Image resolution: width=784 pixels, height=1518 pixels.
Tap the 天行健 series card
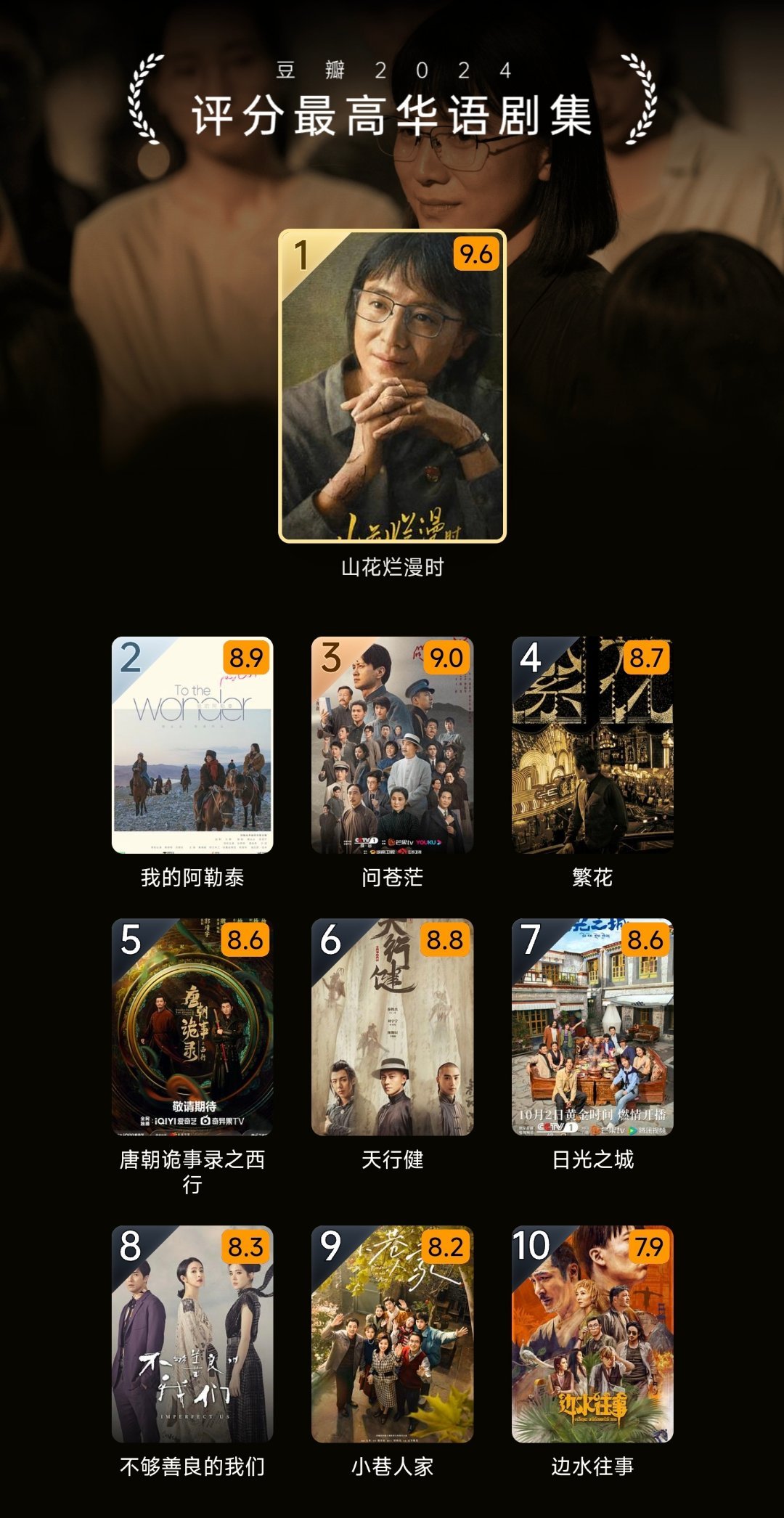392,1027
